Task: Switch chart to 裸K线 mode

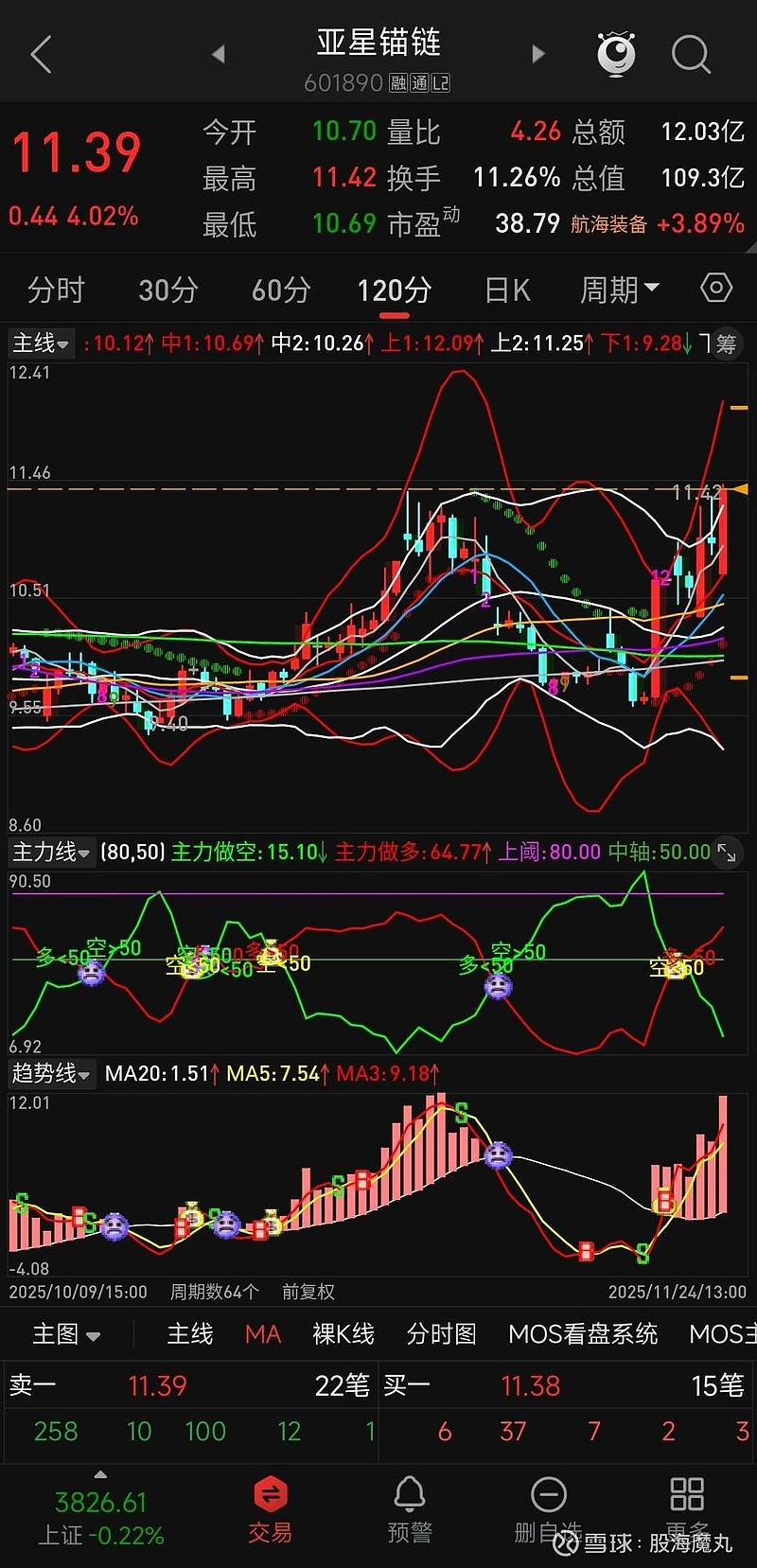Action: pyautogui.click(x=343, y=1333)
